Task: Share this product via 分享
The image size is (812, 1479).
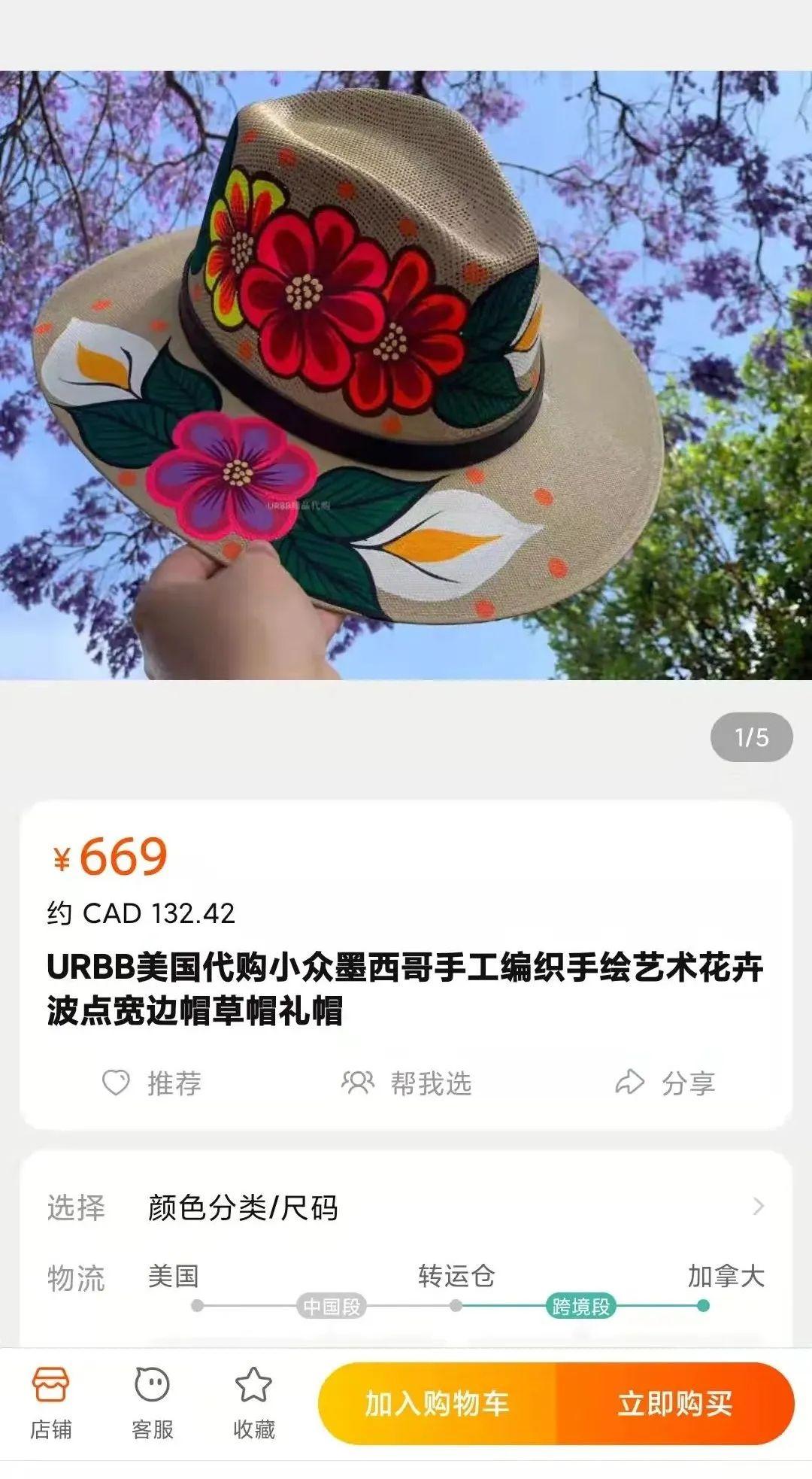Action: (665, 1083)
